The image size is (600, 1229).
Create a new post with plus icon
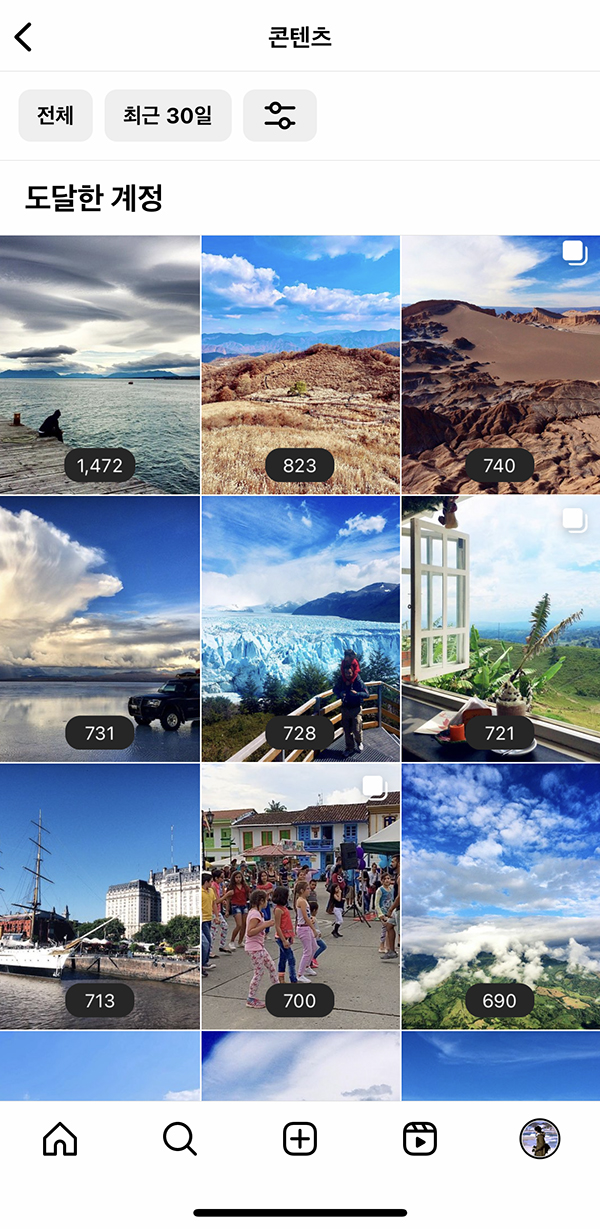click(300, 1139)
